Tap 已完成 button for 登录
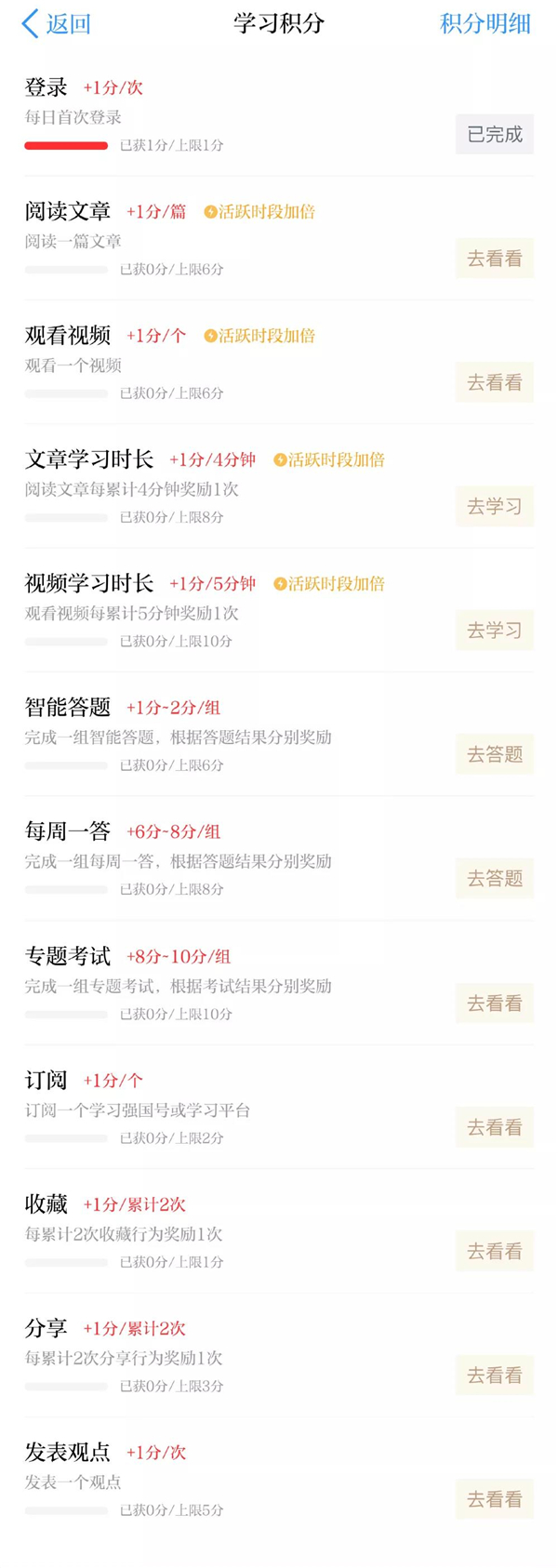Screen dimensions: 558x1568 [x=494, y=135]
